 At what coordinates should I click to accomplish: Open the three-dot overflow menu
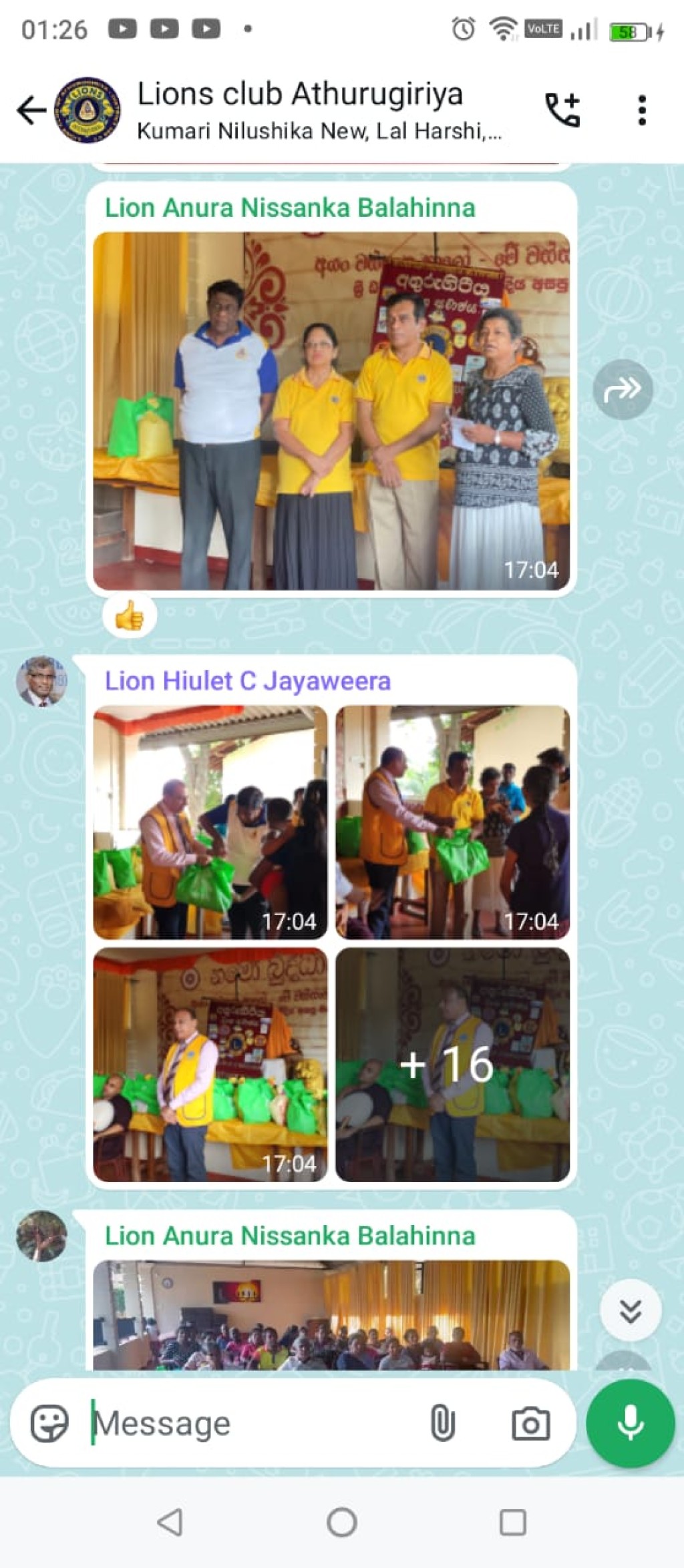pos(642,110)
